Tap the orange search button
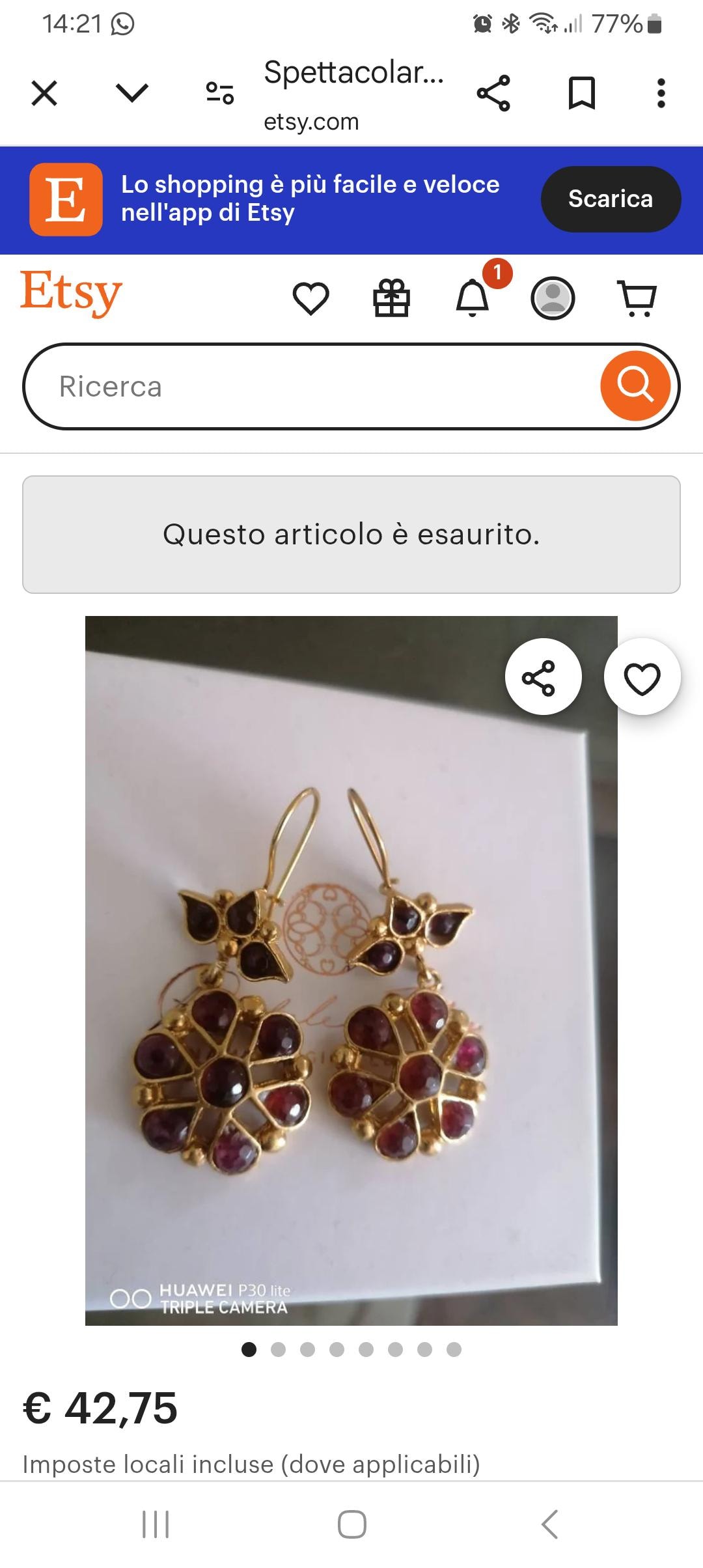 [635, 385]
